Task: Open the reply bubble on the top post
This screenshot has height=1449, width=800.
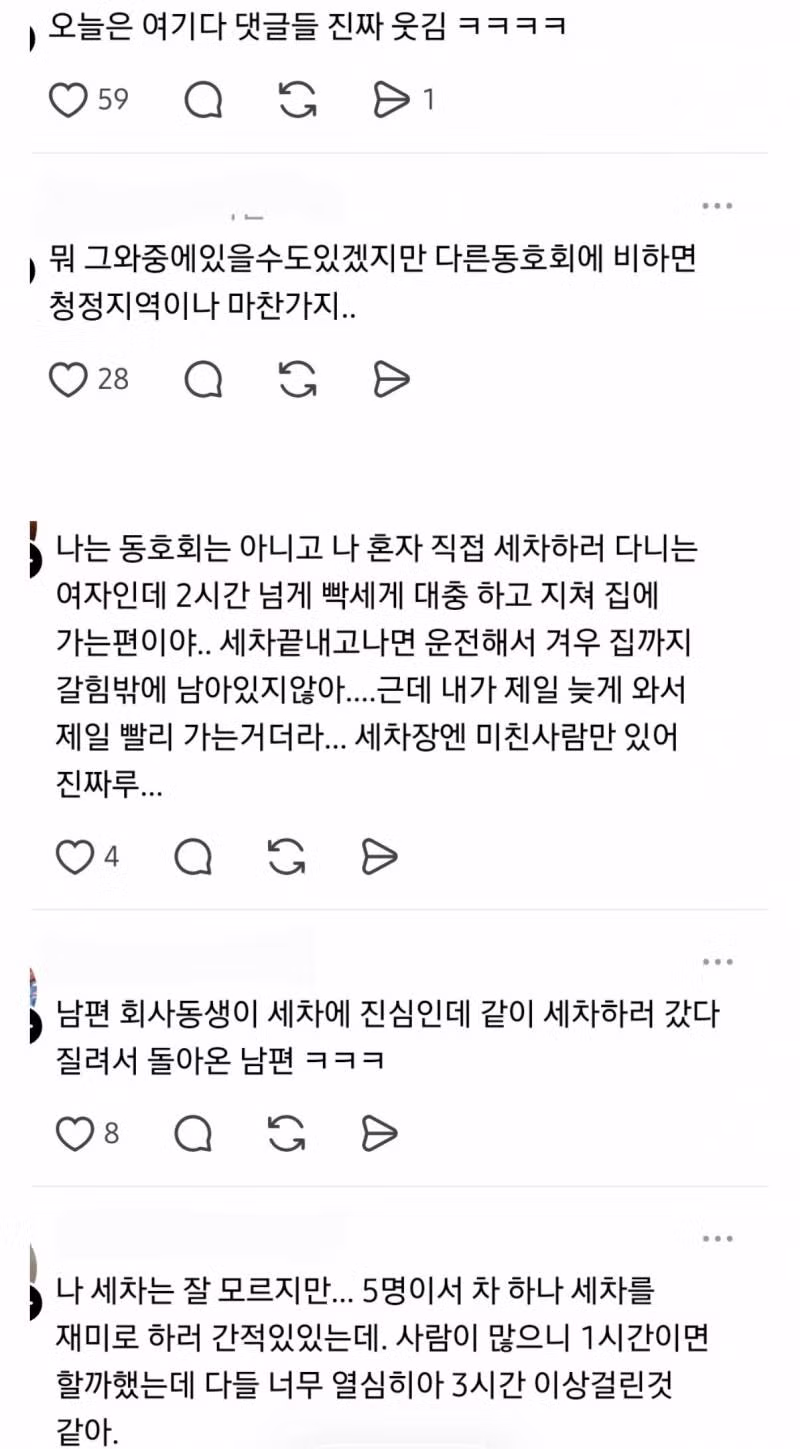Action: point(202,98)
